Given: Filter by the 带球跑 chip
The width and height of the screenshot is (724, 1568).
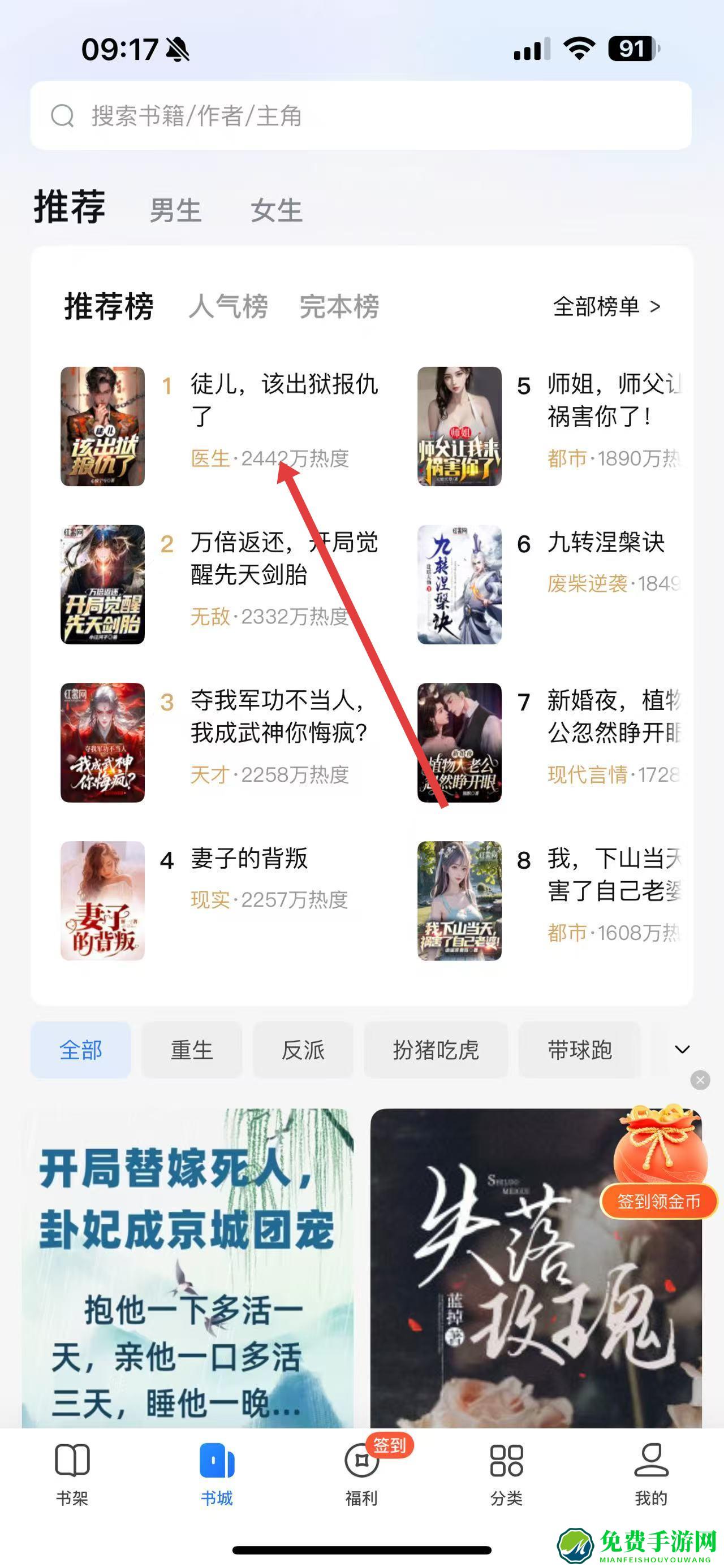Looking at the screenshot, I should pyautogui.click(x=579, y=1050).
